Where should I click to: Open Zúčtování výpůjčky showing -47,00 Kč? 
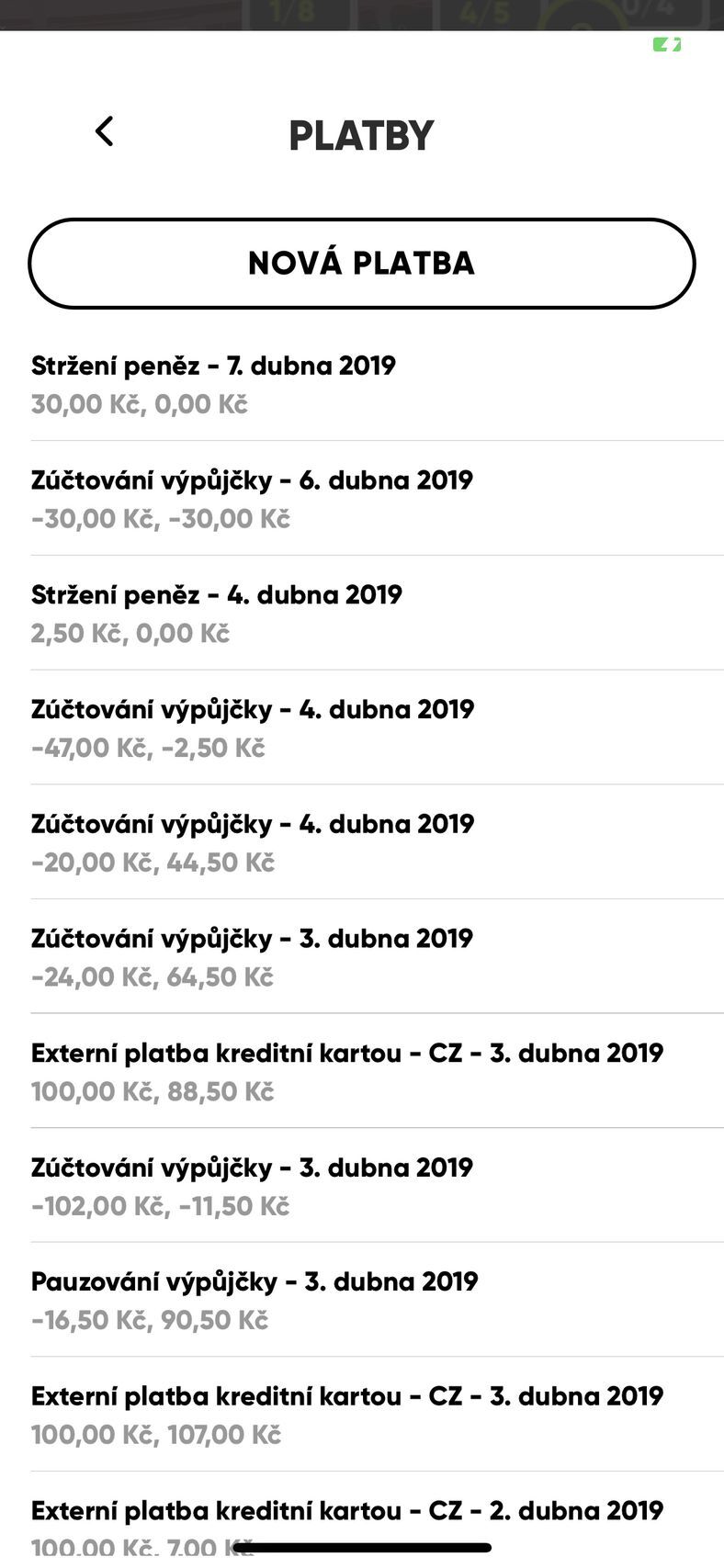[254, 709]
